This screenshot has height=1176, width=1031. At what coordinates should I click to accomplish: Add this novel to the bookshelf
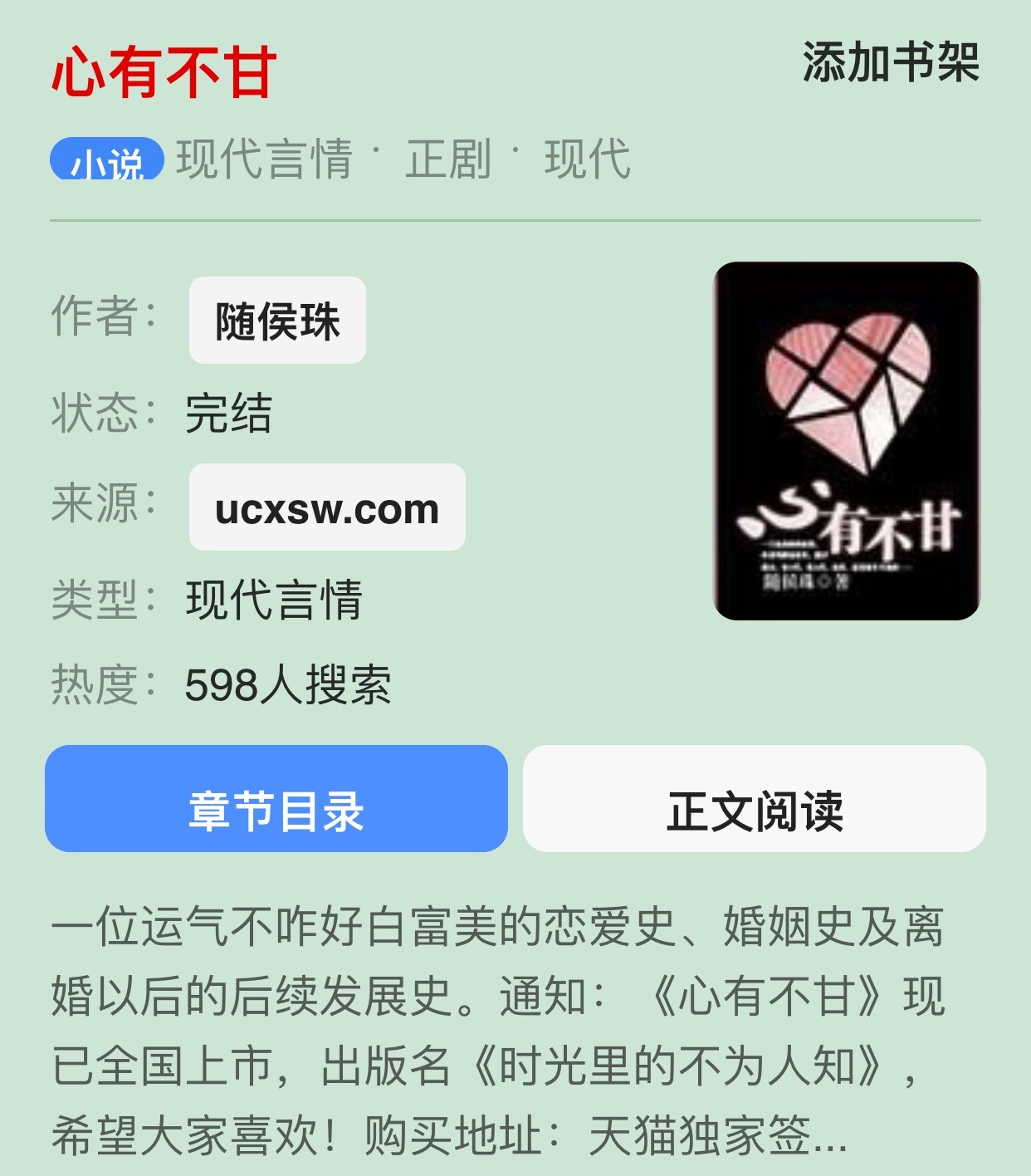coord(890,63)
